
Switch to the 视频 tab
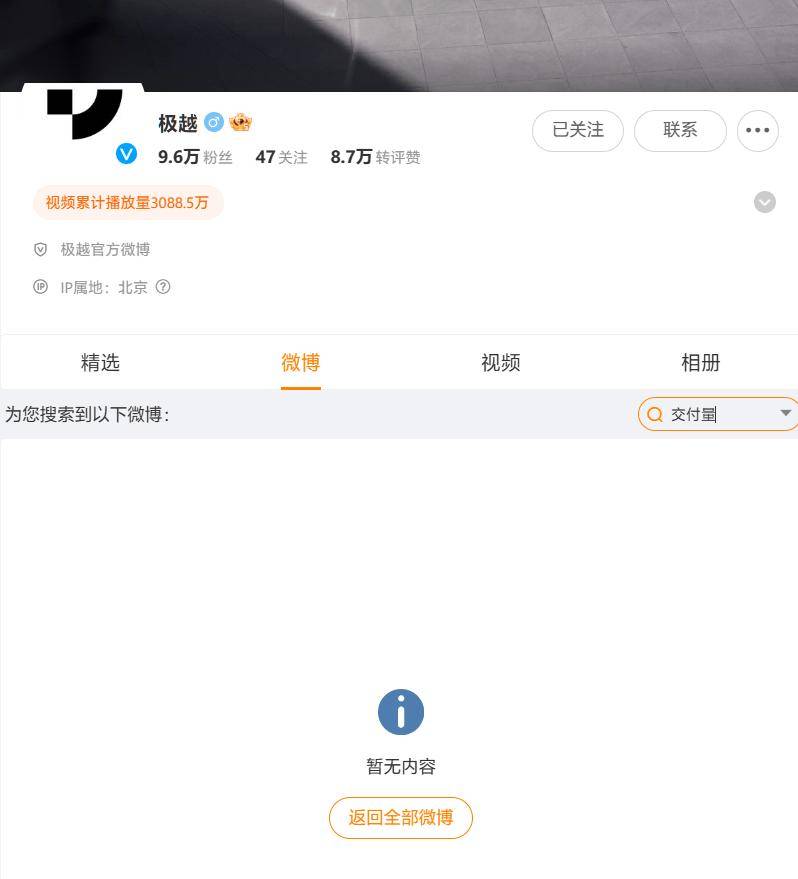click(500, 362)
